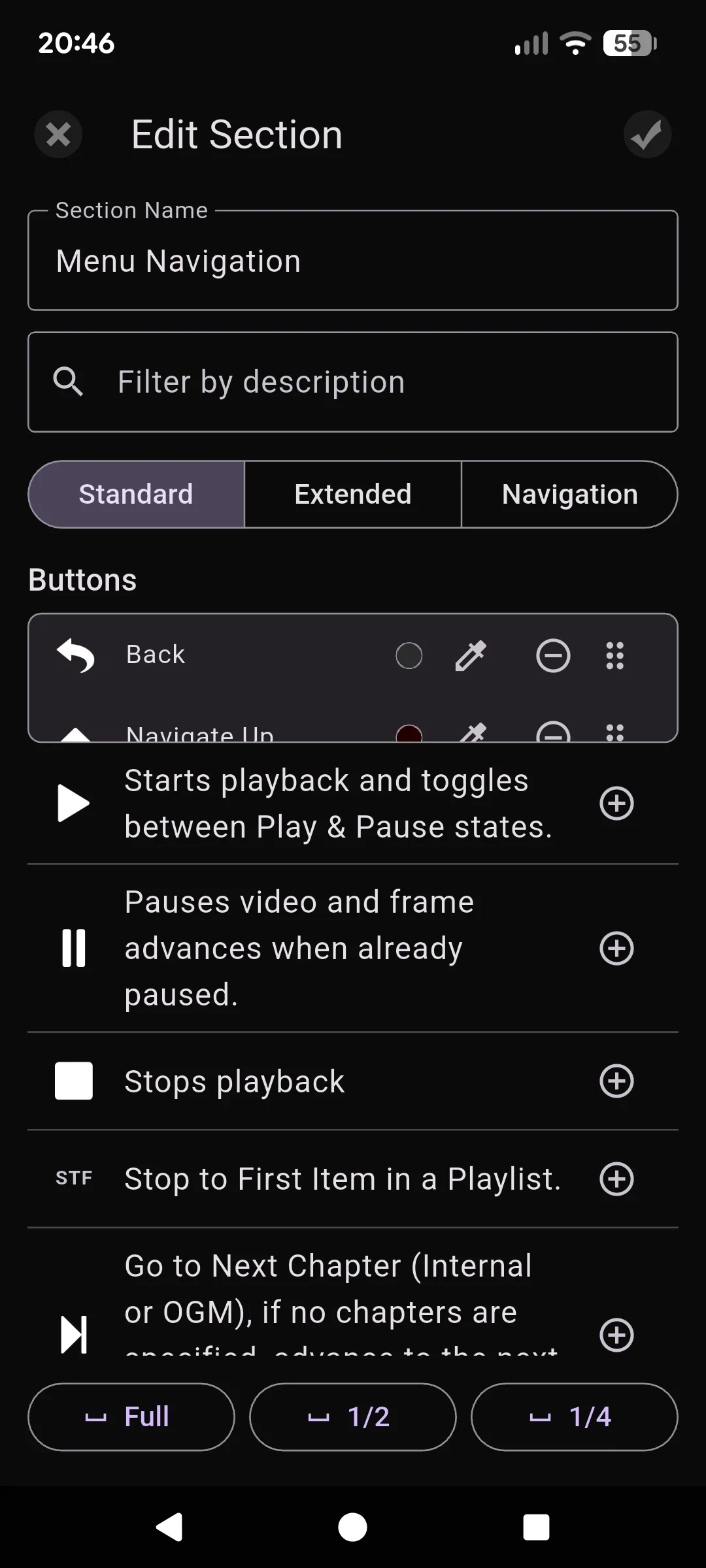Viewport: 706px width, 1568px height.
Task: Add Play & Pause using plus icon
Action: [x=616, y=802]
